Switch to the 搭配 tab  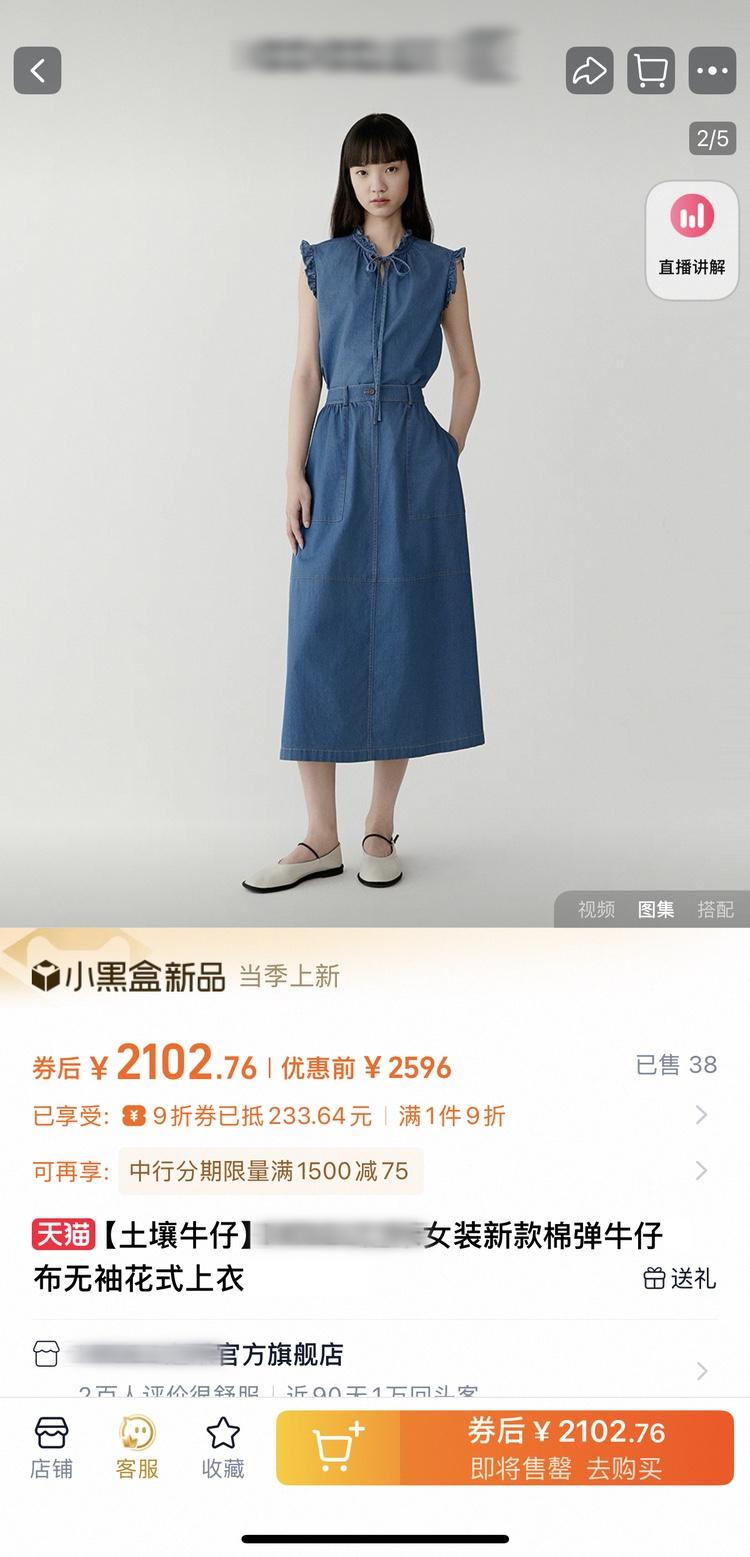tap(715, 909)
